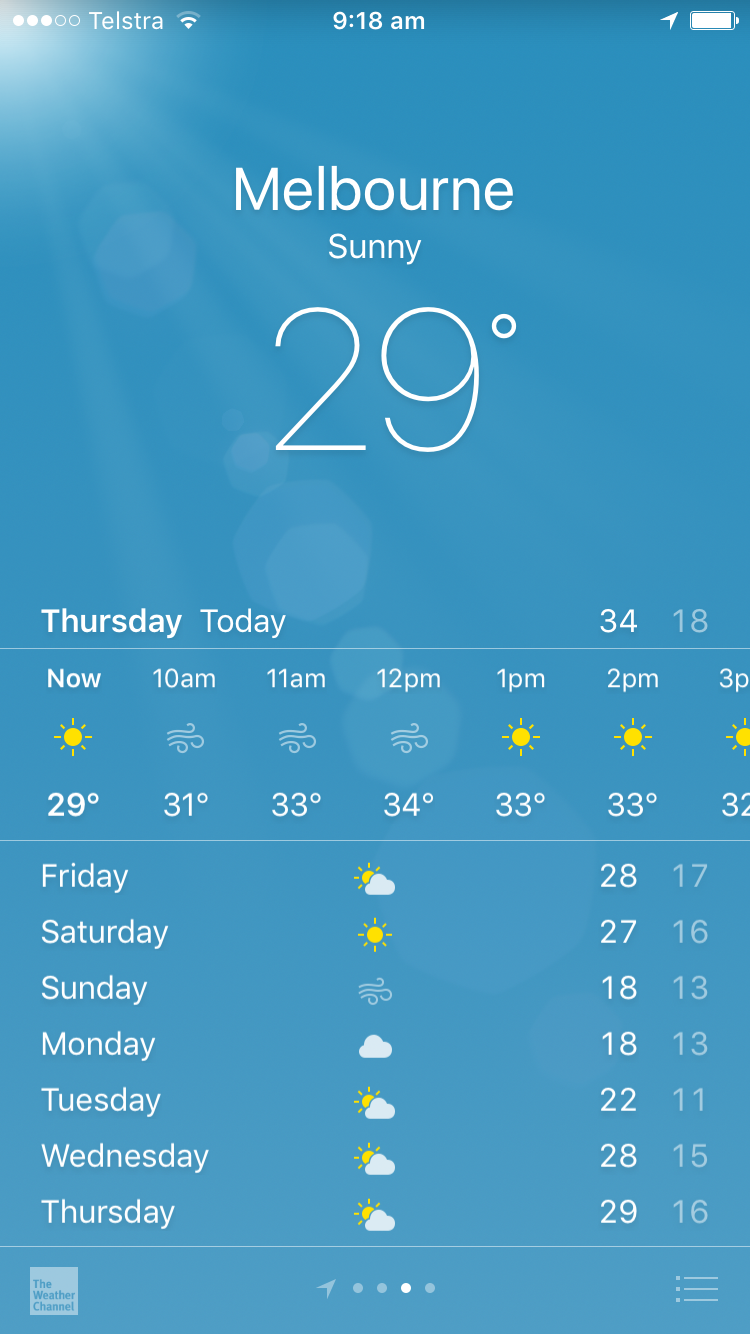Screen dimensions: 750x1334
Task: Open the city list menu icon
Action: [697, 1289]
